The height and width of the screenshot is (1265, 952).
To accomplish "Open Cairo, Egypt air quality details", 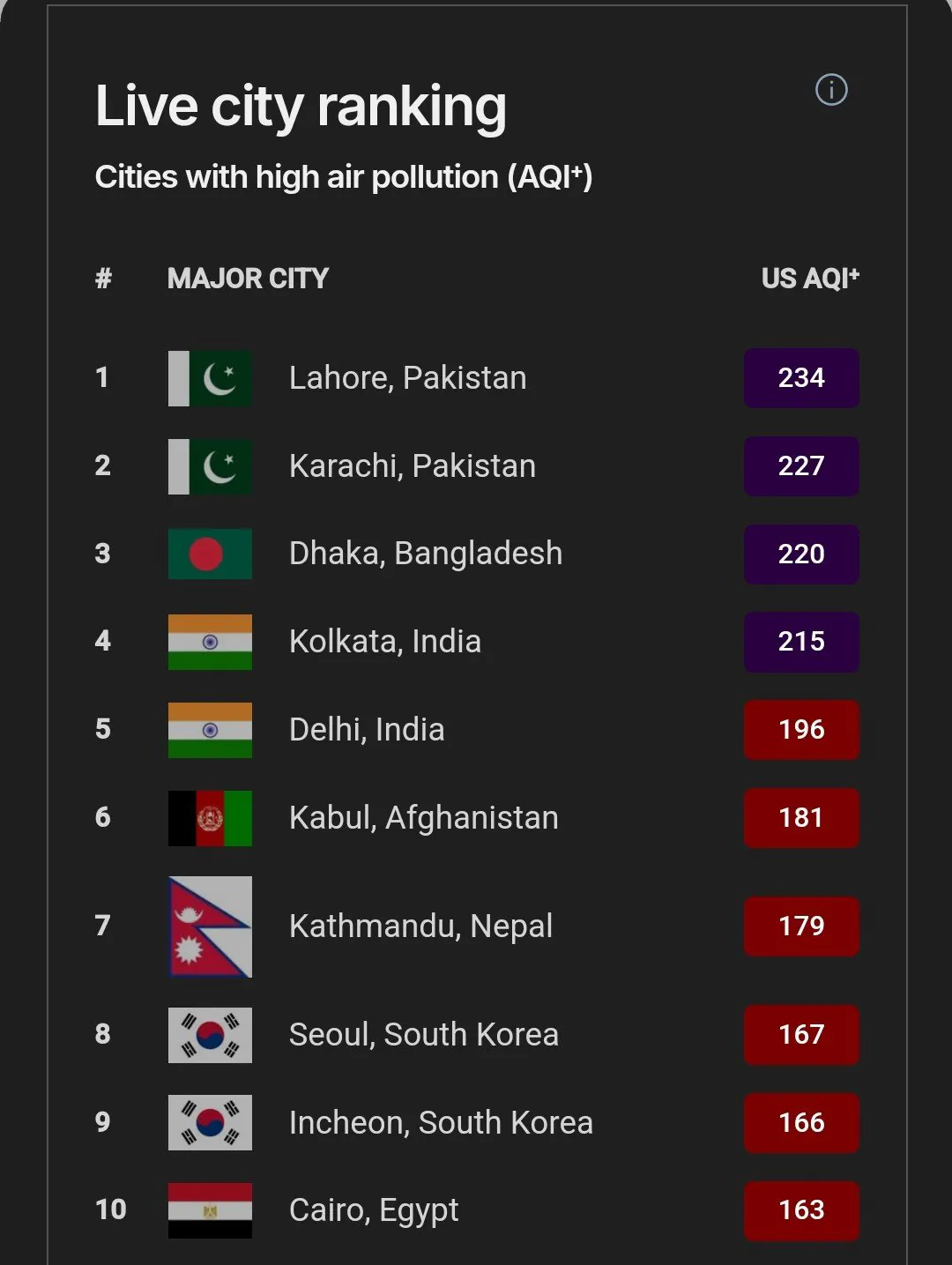I will (x=374, y=1210).
